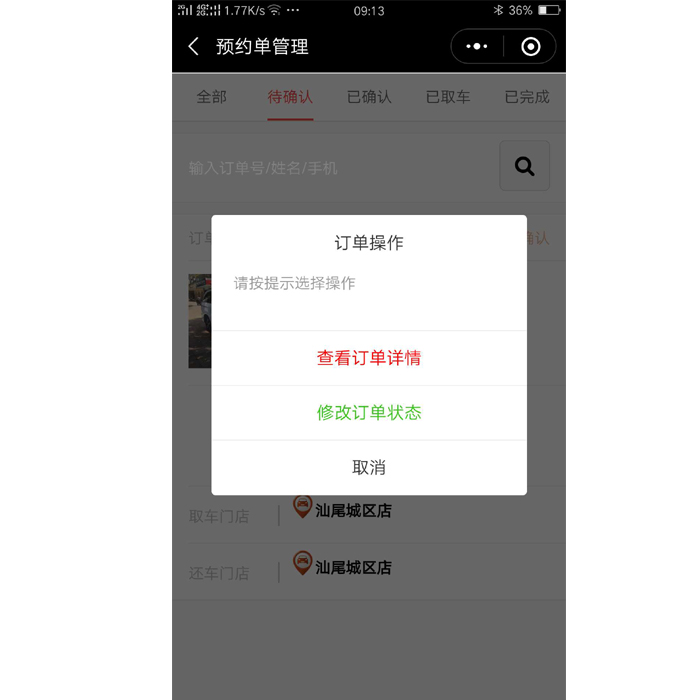This screenshot has height=700, width=700.
Task: Switch to the 已确认 tab
Action: pos(369,97)
